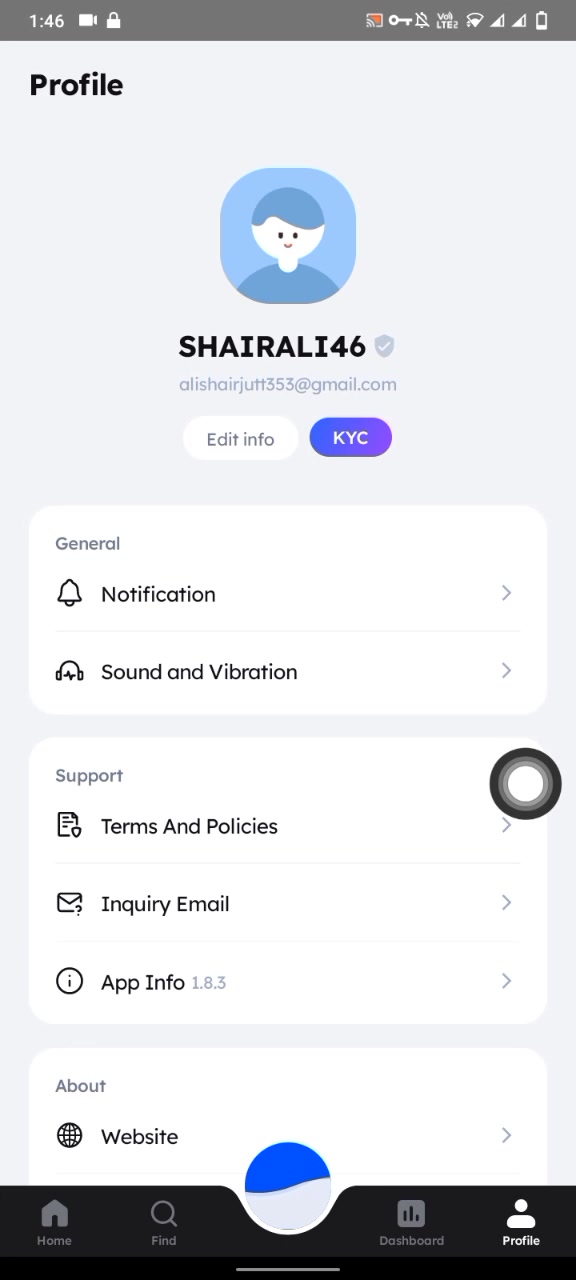View Terms And Policies
This screenshot has height=1280, width=576.
[x=288, y=826]
